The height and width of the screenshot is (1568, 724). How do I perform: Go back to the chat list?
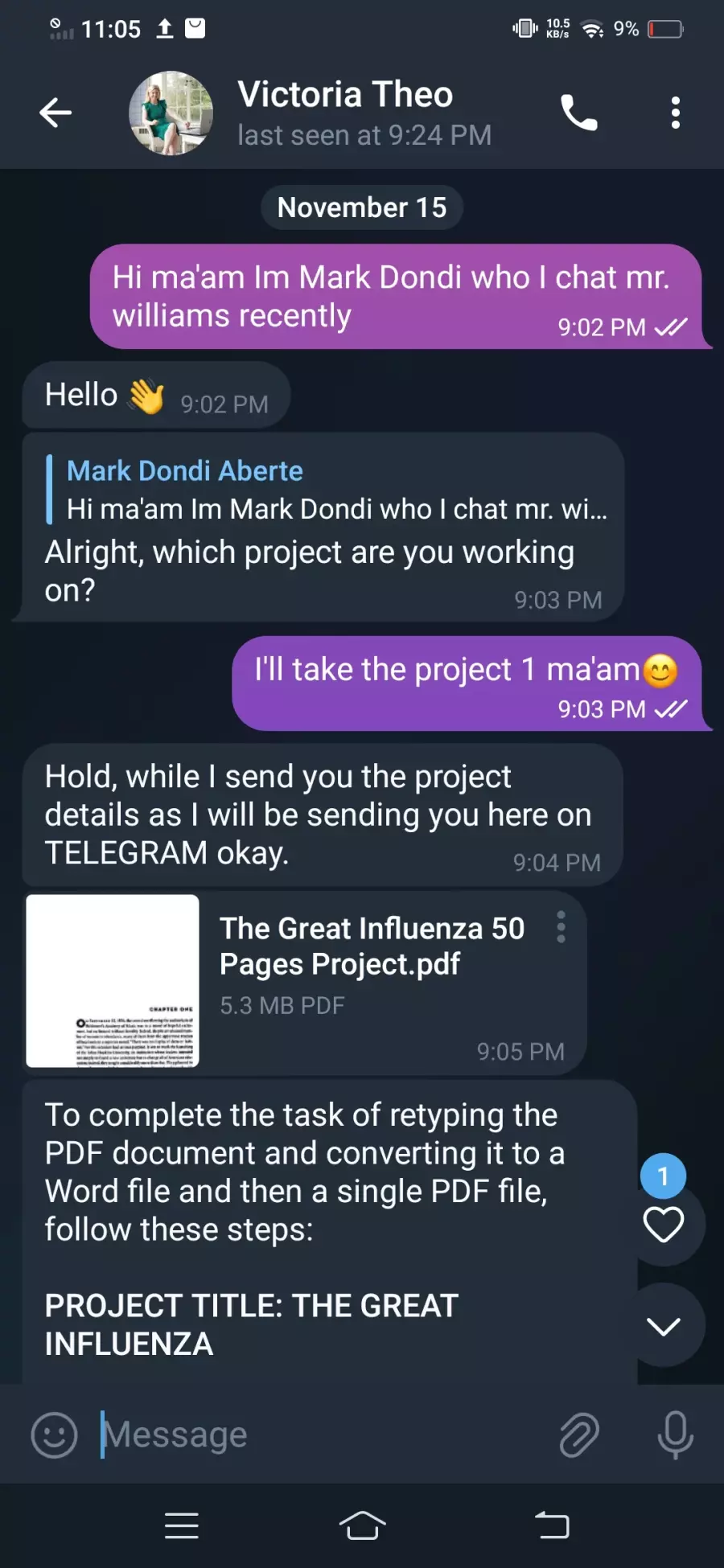[56, 113]
